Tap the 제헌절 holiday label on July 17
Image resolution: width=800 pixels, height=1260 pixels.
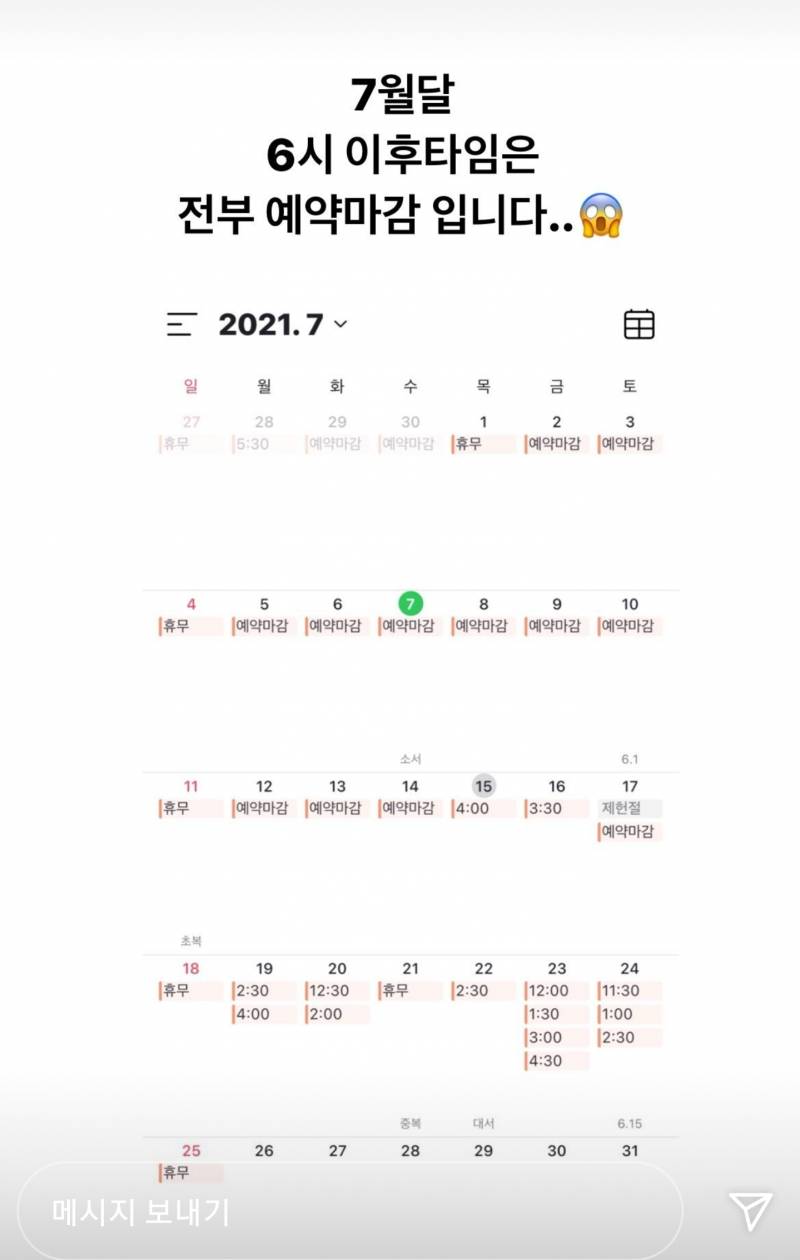click(630, 806)
